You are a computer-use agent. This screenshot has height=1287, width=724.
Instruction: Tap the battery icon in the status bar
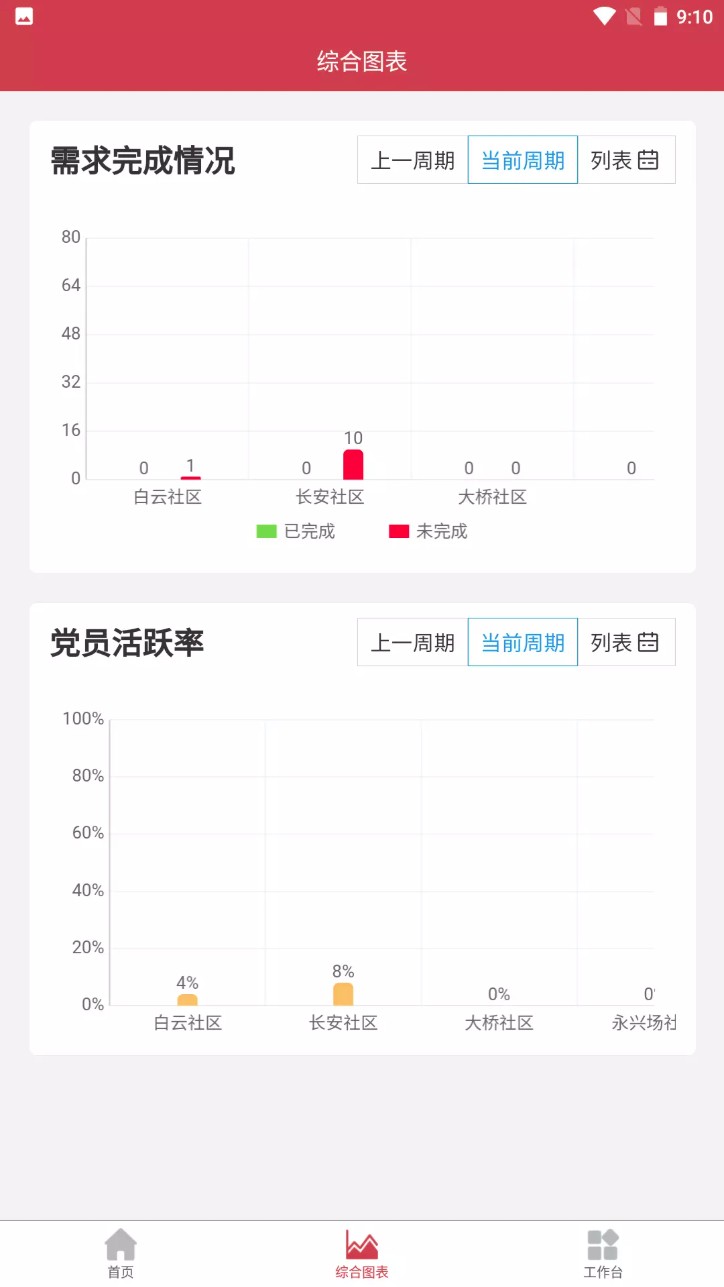click(x=659, y=14)
